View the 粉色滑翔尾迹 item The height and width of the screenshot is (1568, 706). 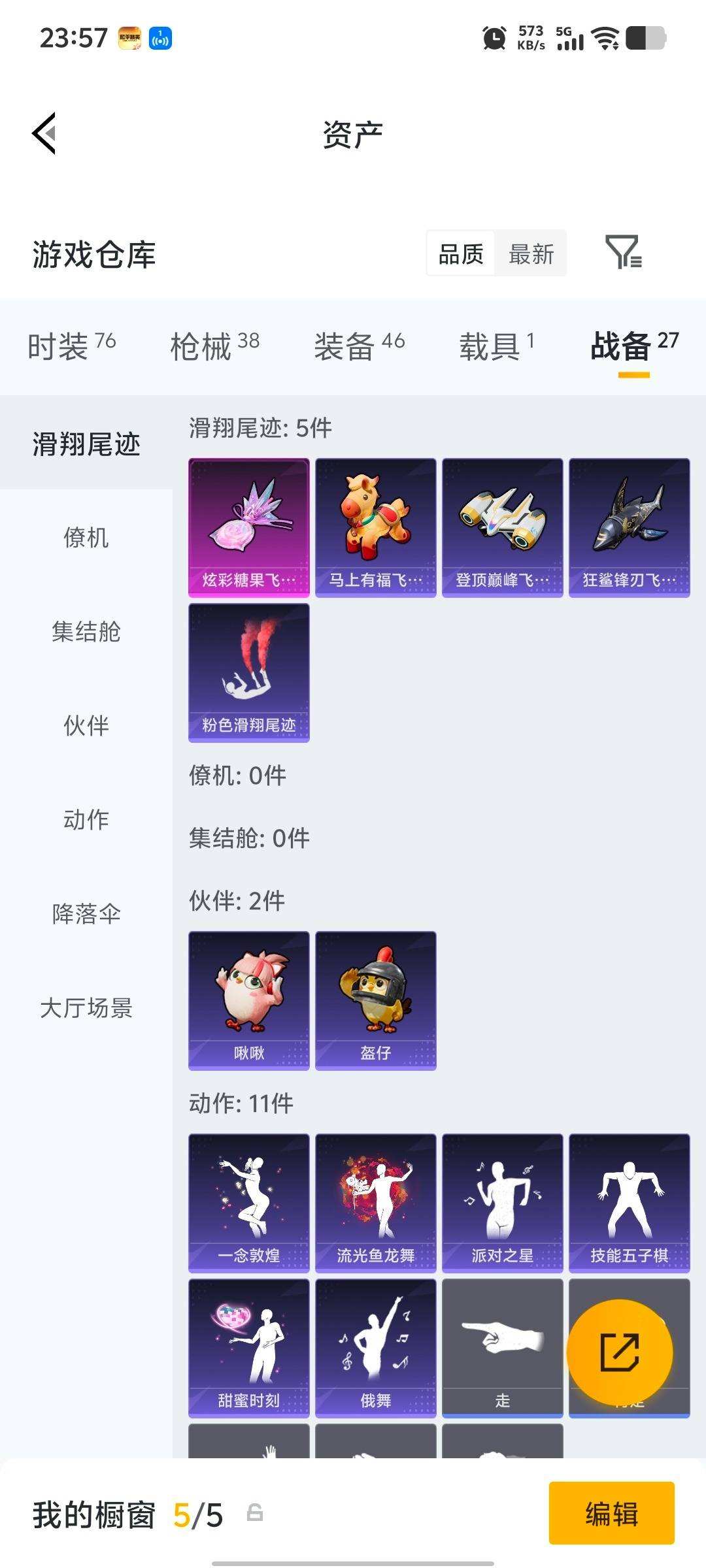click(249, 672)
